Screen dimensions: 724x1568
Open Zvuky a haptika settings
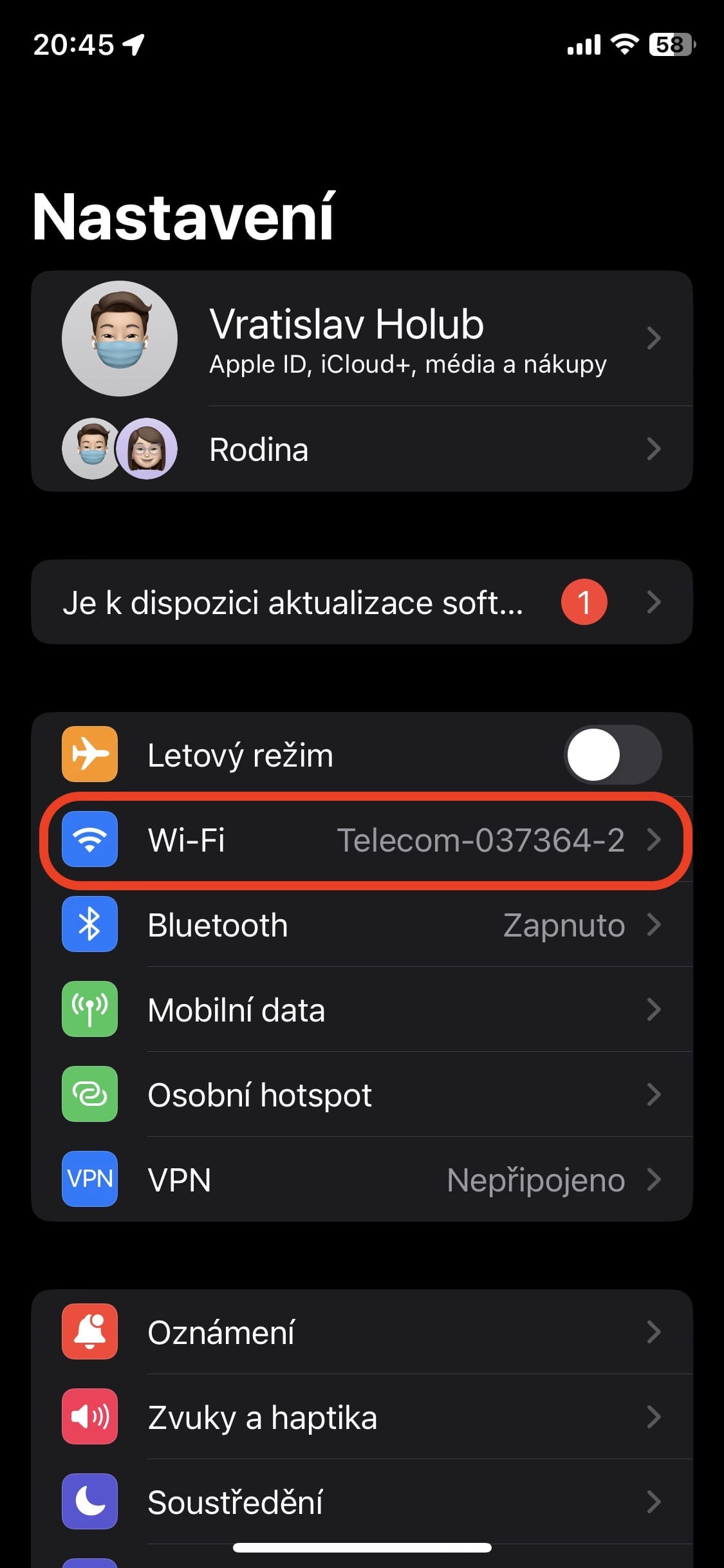pyautogui.click(x=360, y=1417)
